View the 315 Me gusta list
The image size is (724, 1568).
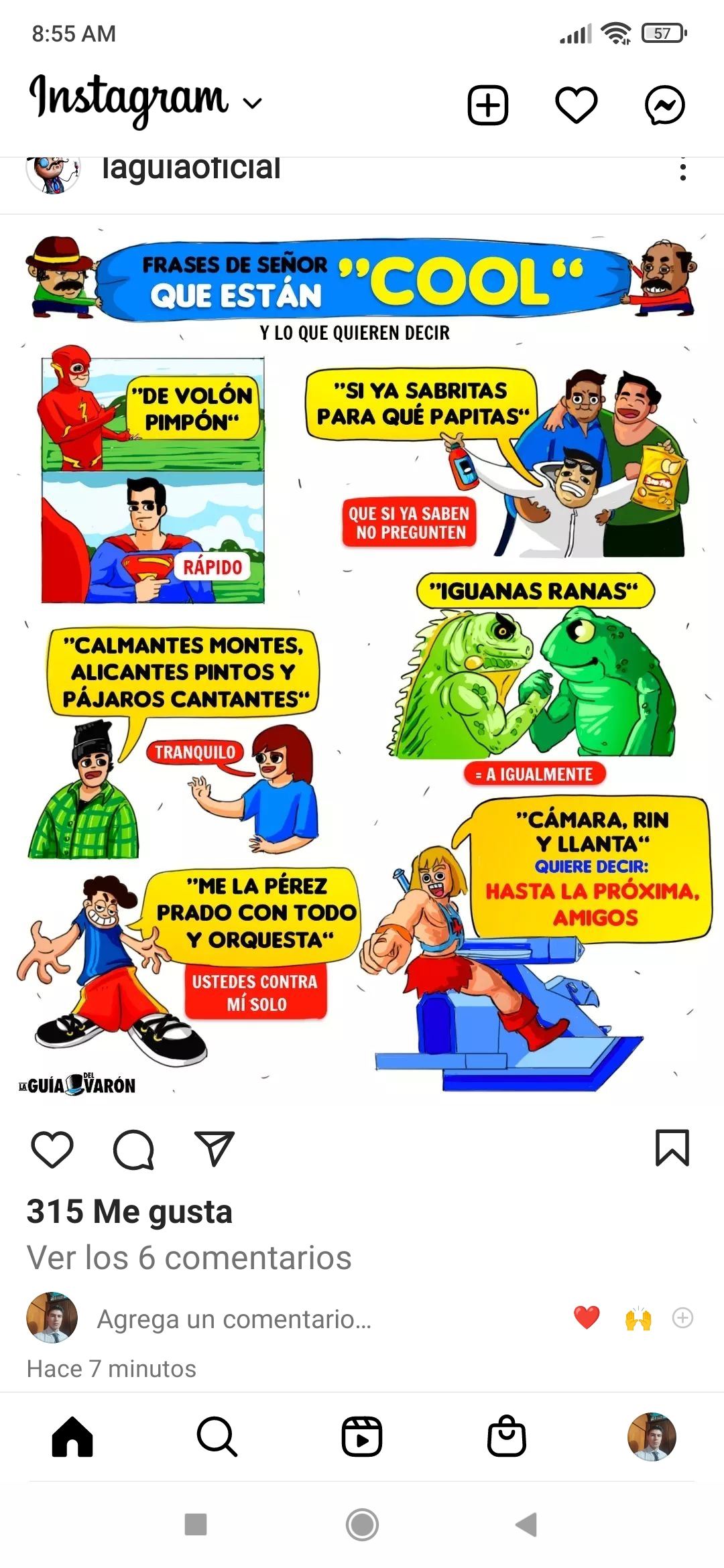point(129,1212)
